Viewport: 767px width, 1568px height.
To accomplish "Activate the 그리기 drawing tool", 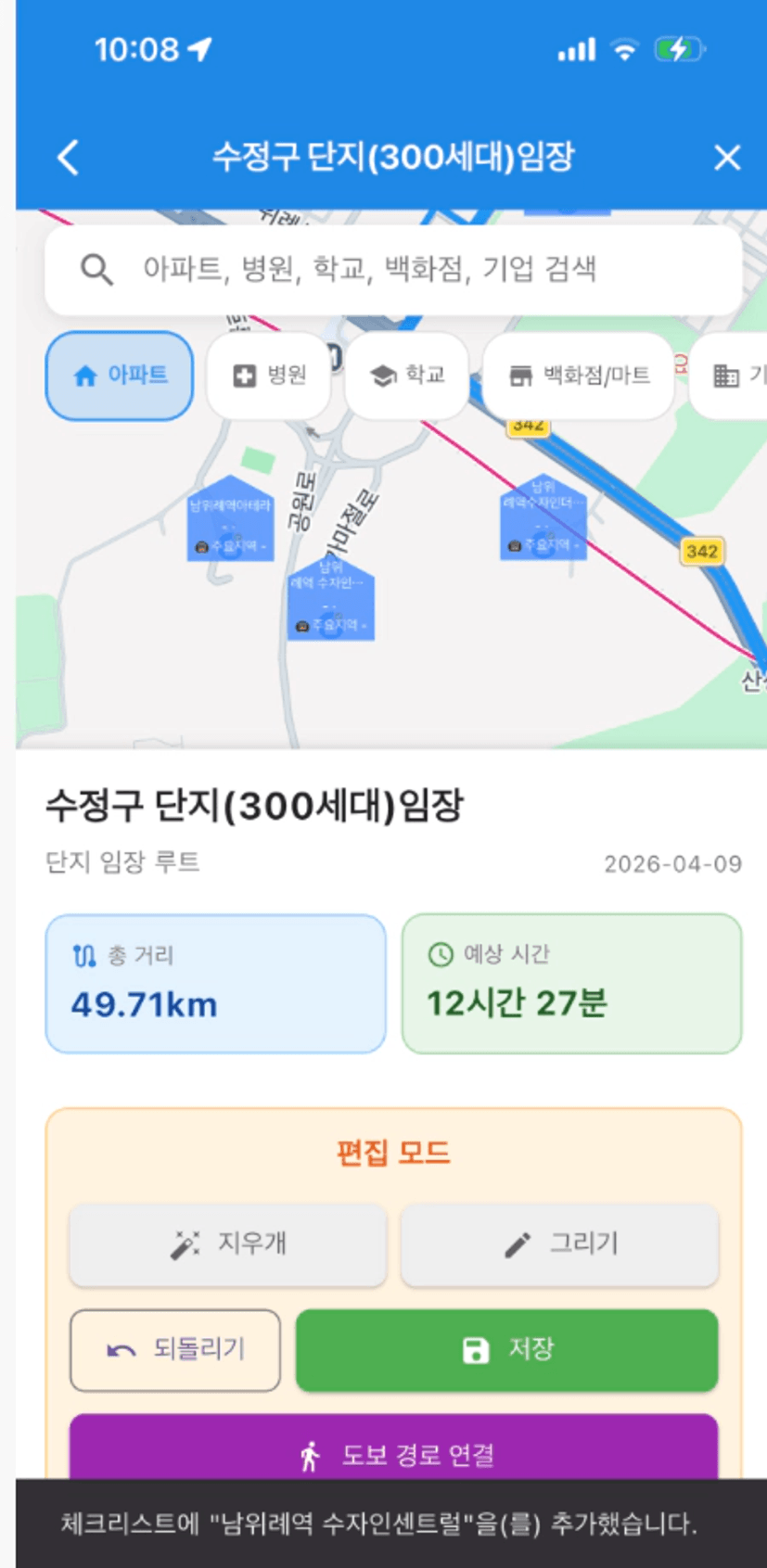I will (x=559, y=1243).
